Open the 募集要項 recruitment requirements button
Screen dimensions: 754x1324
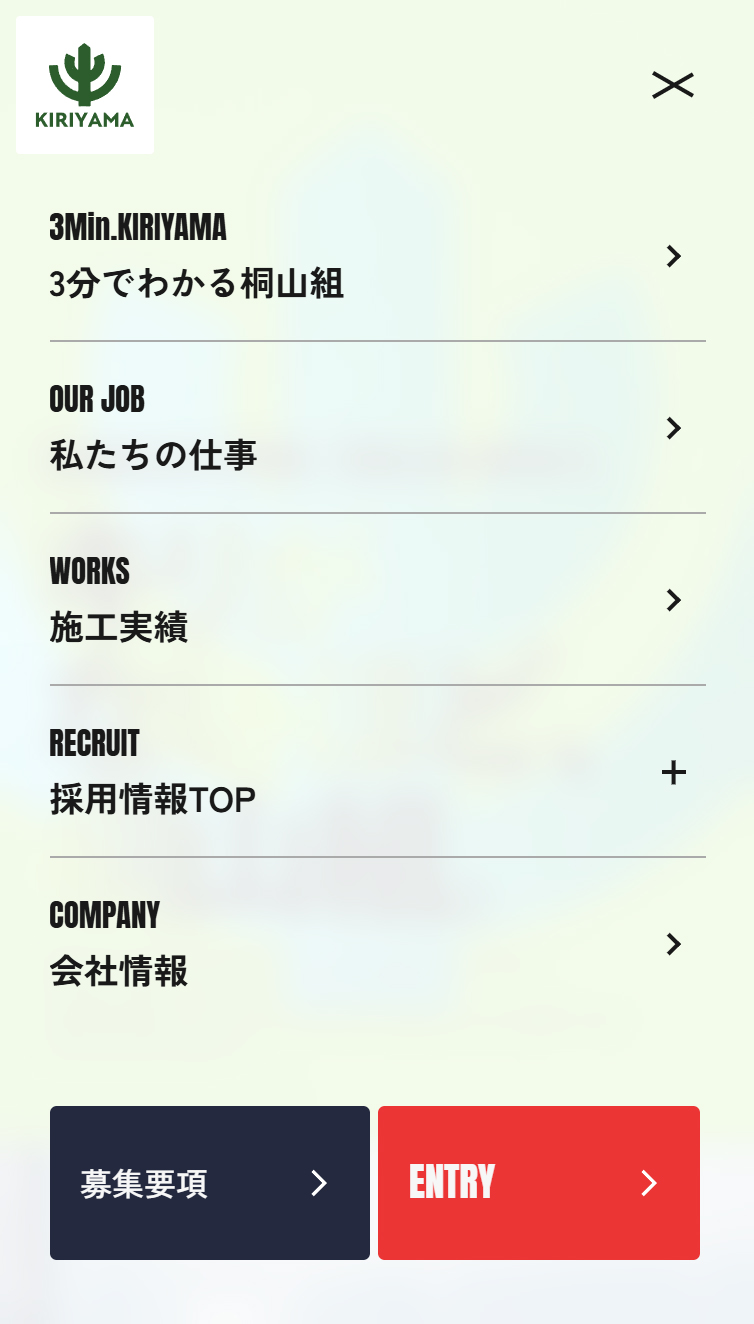[209, 1183]
